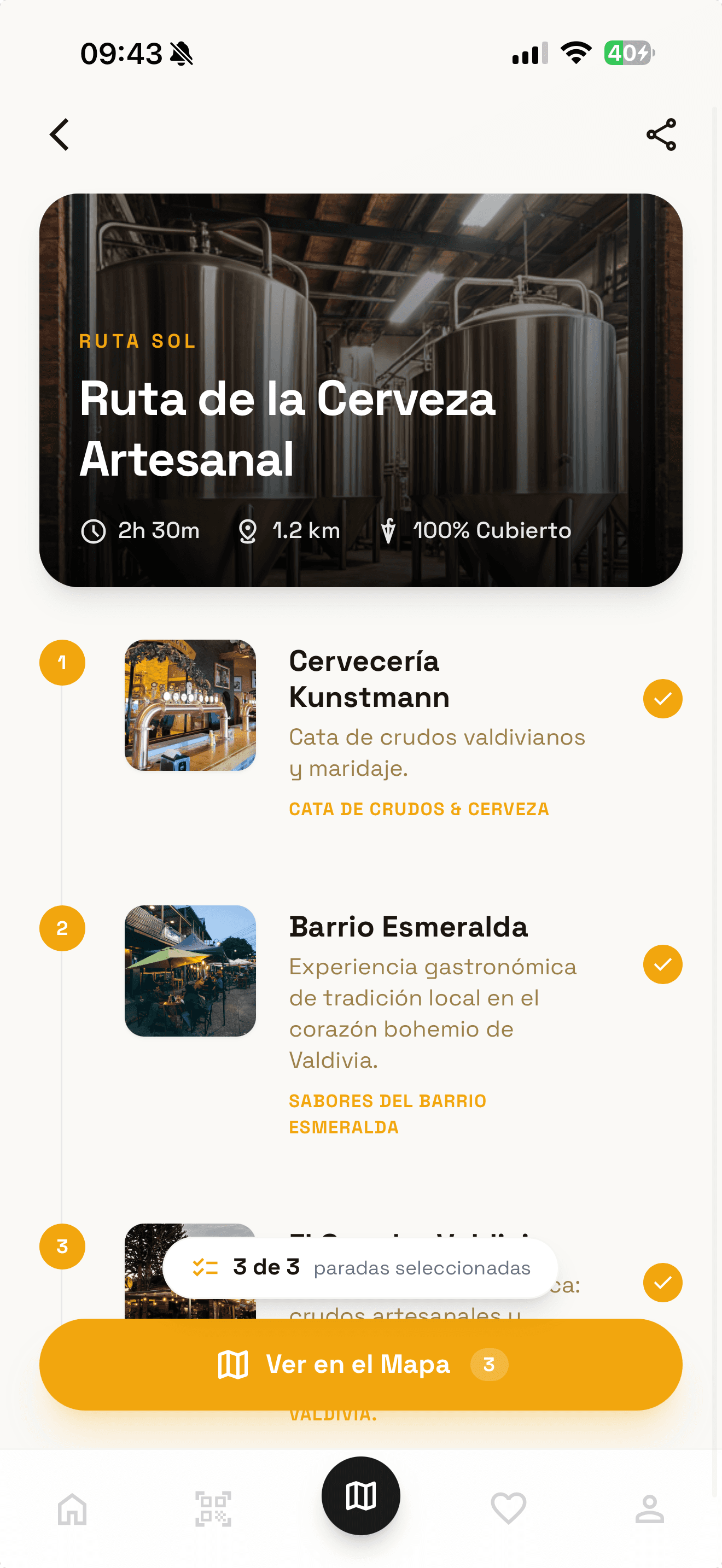This screenshot has height=1568, width=722.
Task: Deselect the third stop's checkmark
Action: [x=662, y=1283]
